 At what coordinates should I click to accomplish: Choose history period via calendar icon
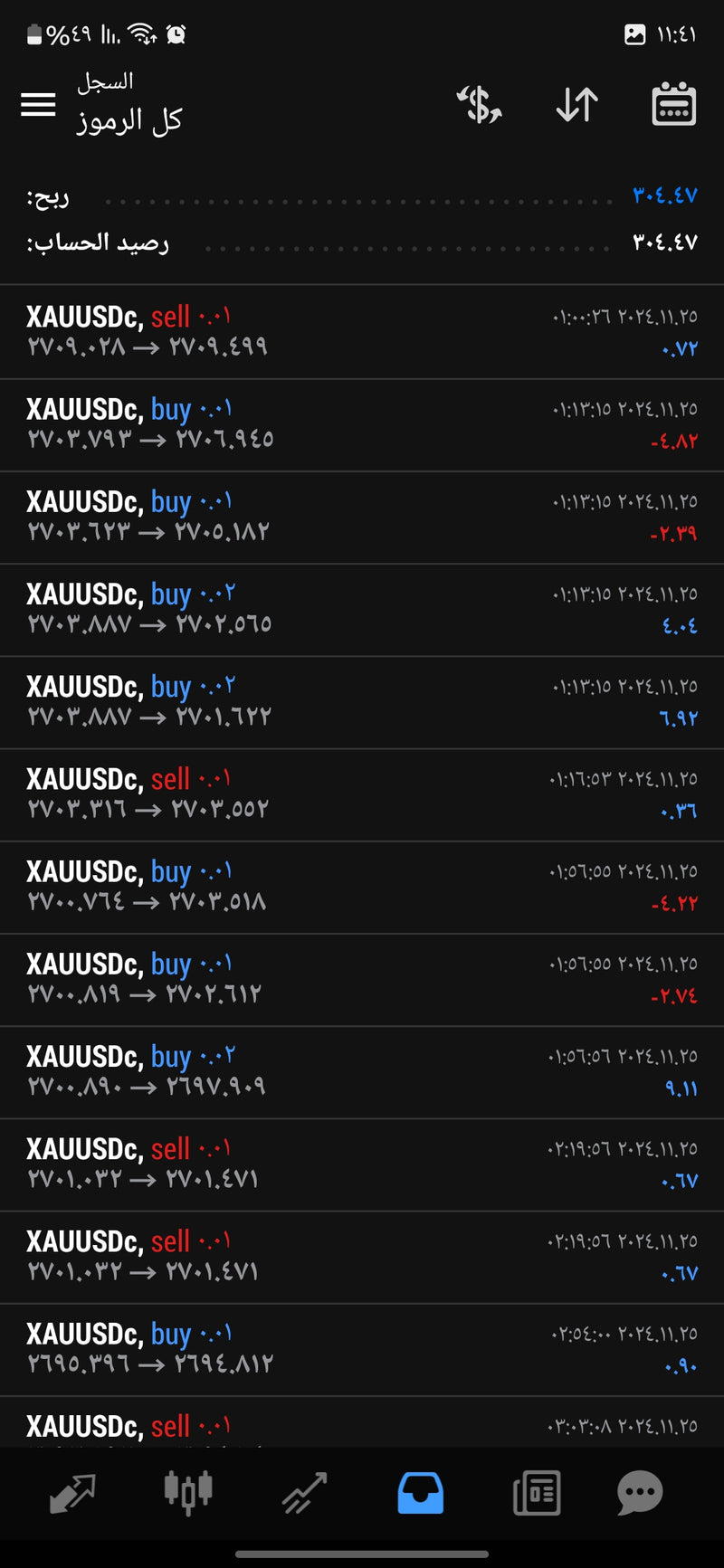tap(673, 105)
